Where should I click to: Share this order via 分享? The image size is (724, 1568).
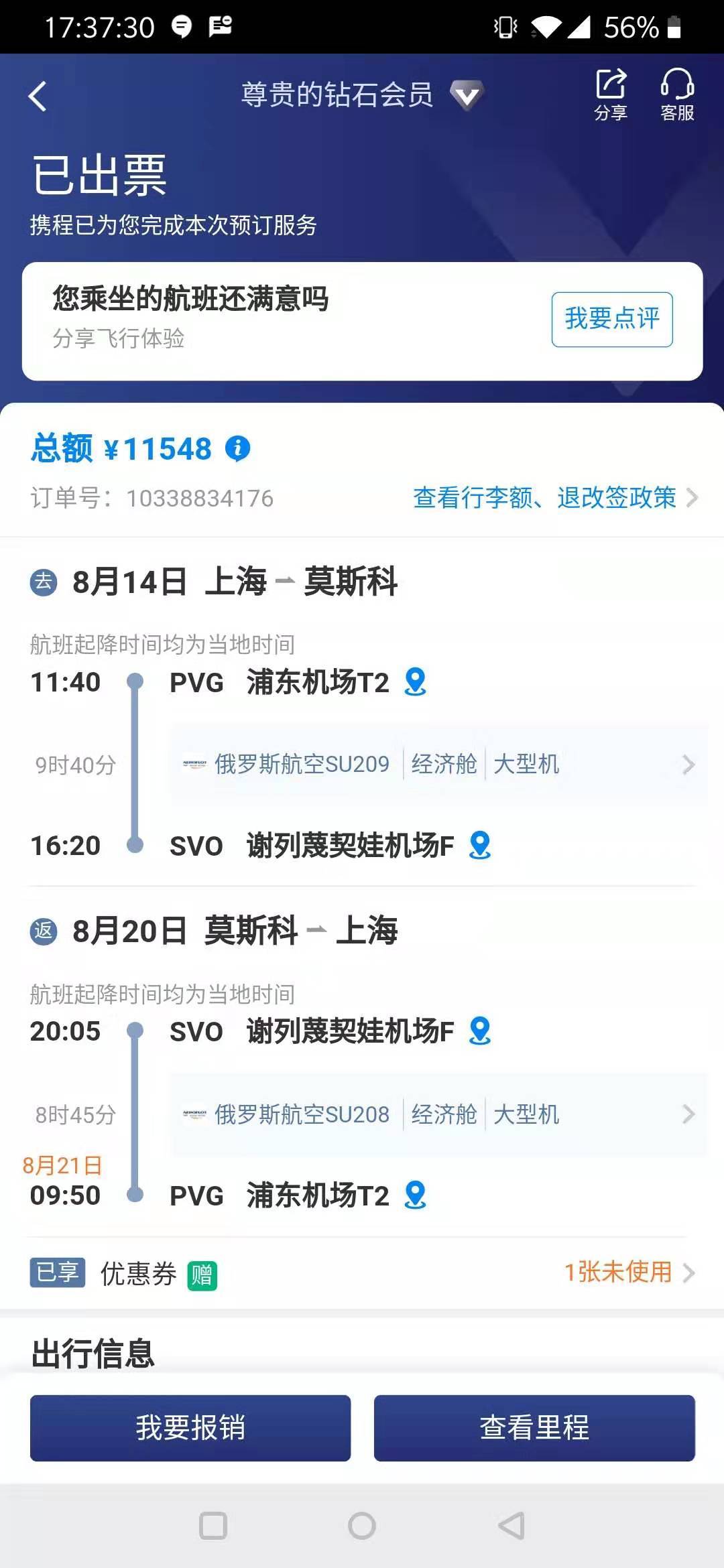pyautogui.click(x=611, y=94)
